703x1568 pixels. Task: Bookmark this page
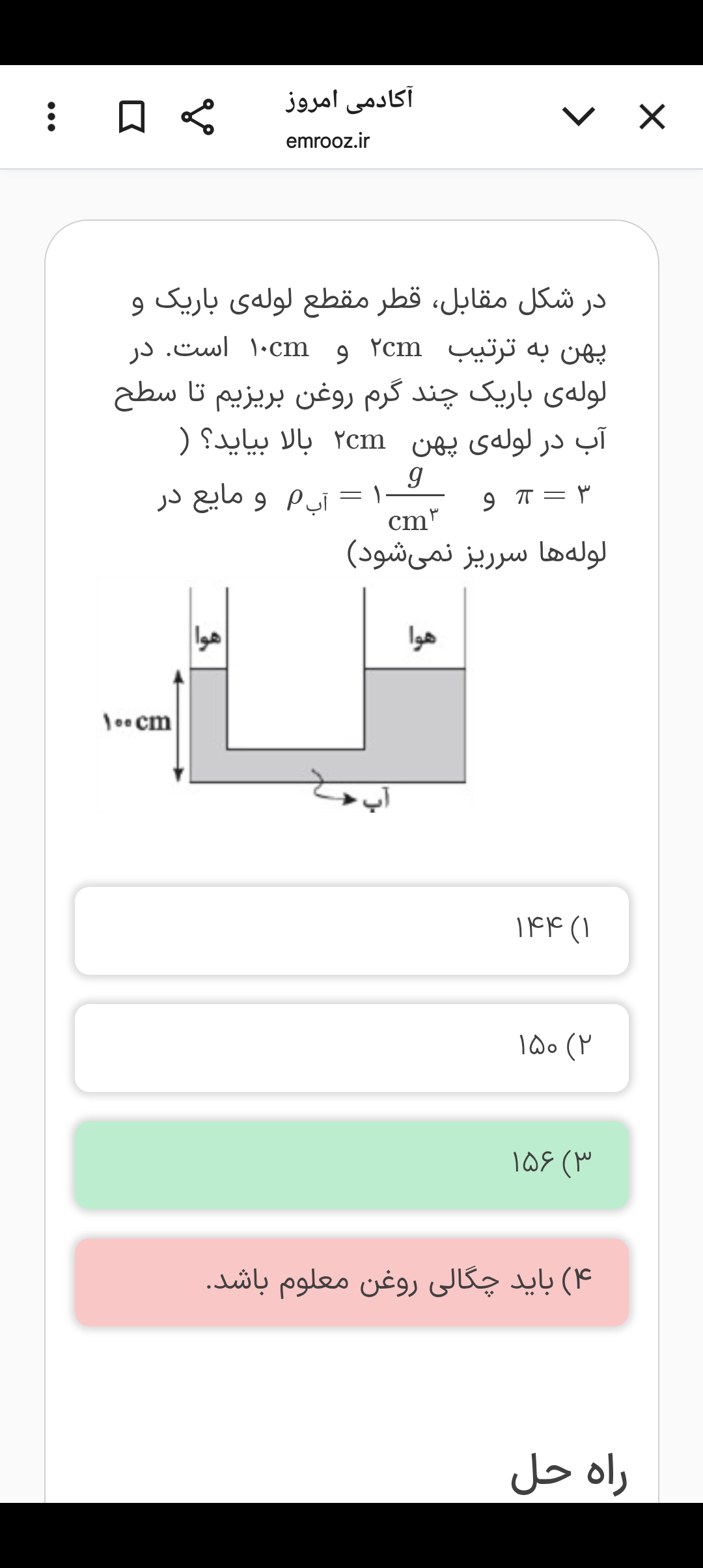point(131,117)
